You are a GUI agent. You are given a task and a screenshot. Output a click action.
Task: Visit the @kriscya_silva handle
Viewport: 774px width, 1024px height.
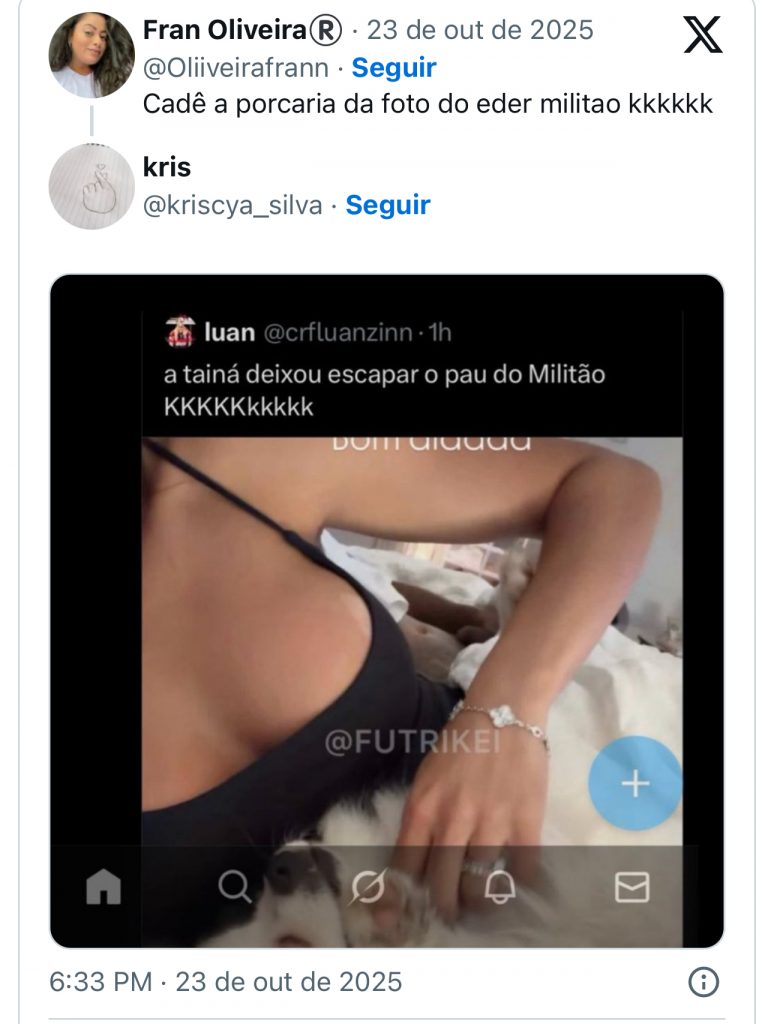tap(233, 205)
